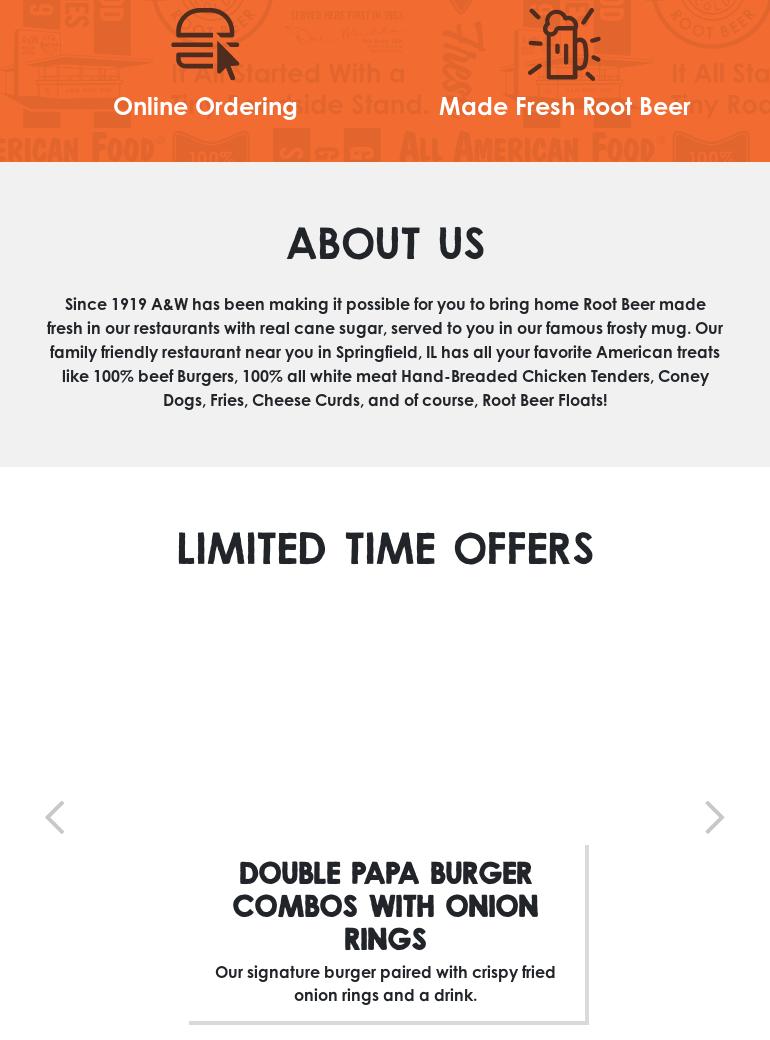
Task: Open the Double Papa Burger Combos offer
Action: click(385, 905)
